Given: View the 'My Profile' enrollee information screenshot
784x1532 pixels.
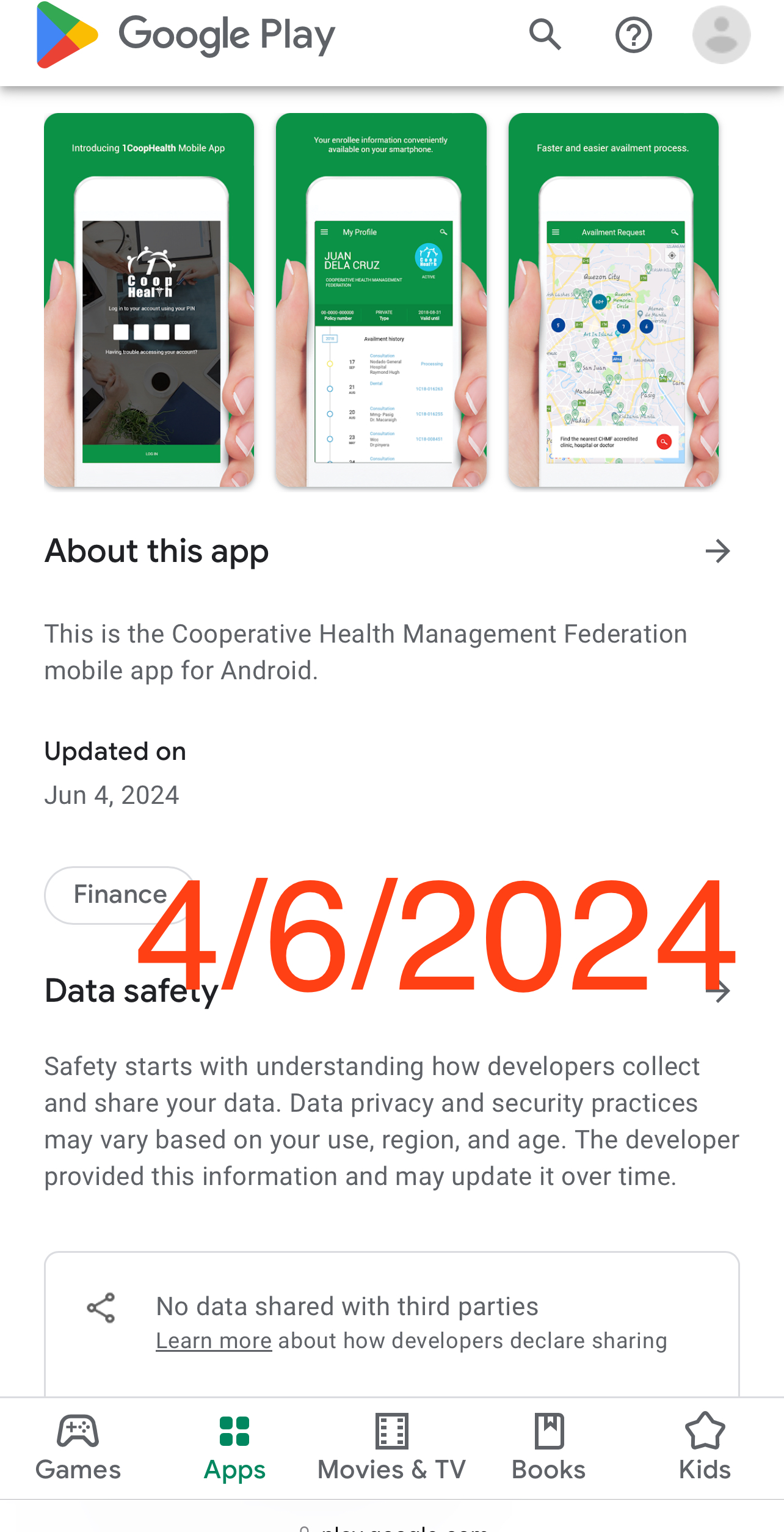Looking at the screenshot, I should (381, 300).
